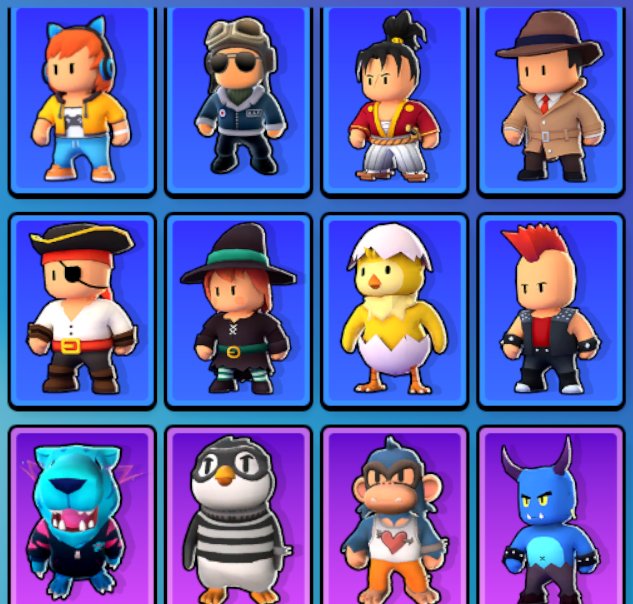Select the cat-ear headphones girl skin
633x604 pixels.
point(84,100)
